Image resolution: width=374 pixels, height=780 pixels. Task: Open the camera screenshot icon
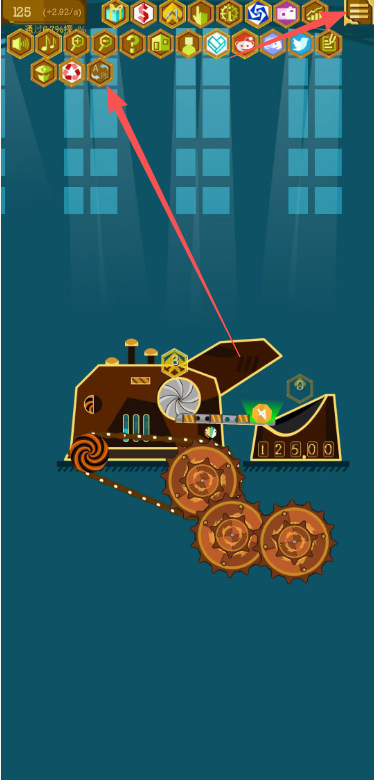287,14
